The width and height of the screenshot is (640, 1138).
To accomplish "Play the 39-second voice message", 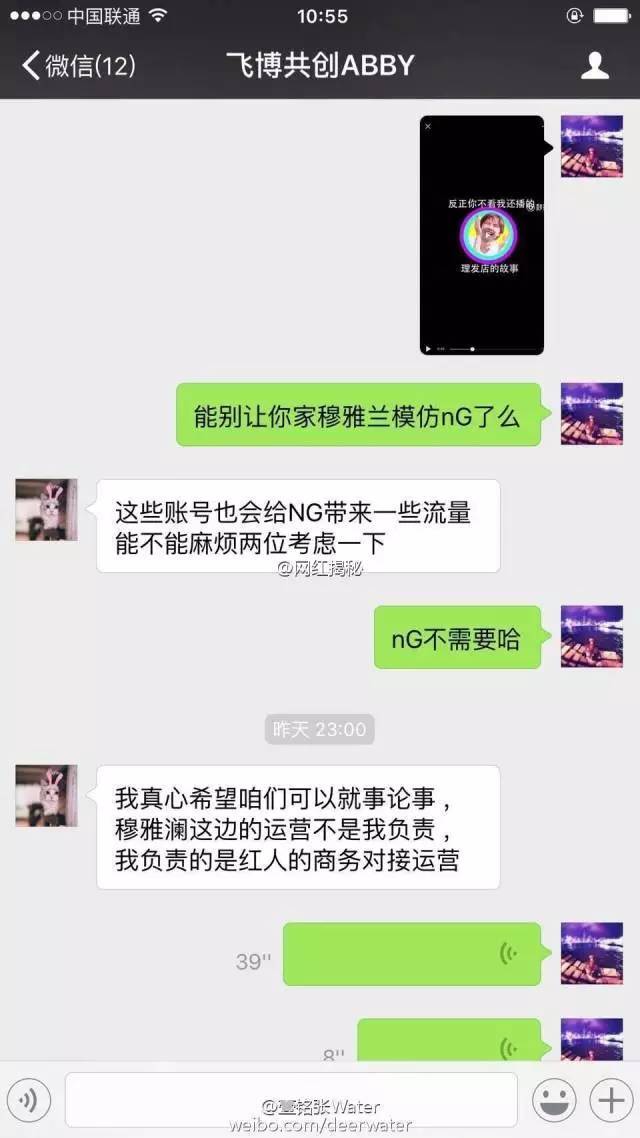I will point(411,954).
